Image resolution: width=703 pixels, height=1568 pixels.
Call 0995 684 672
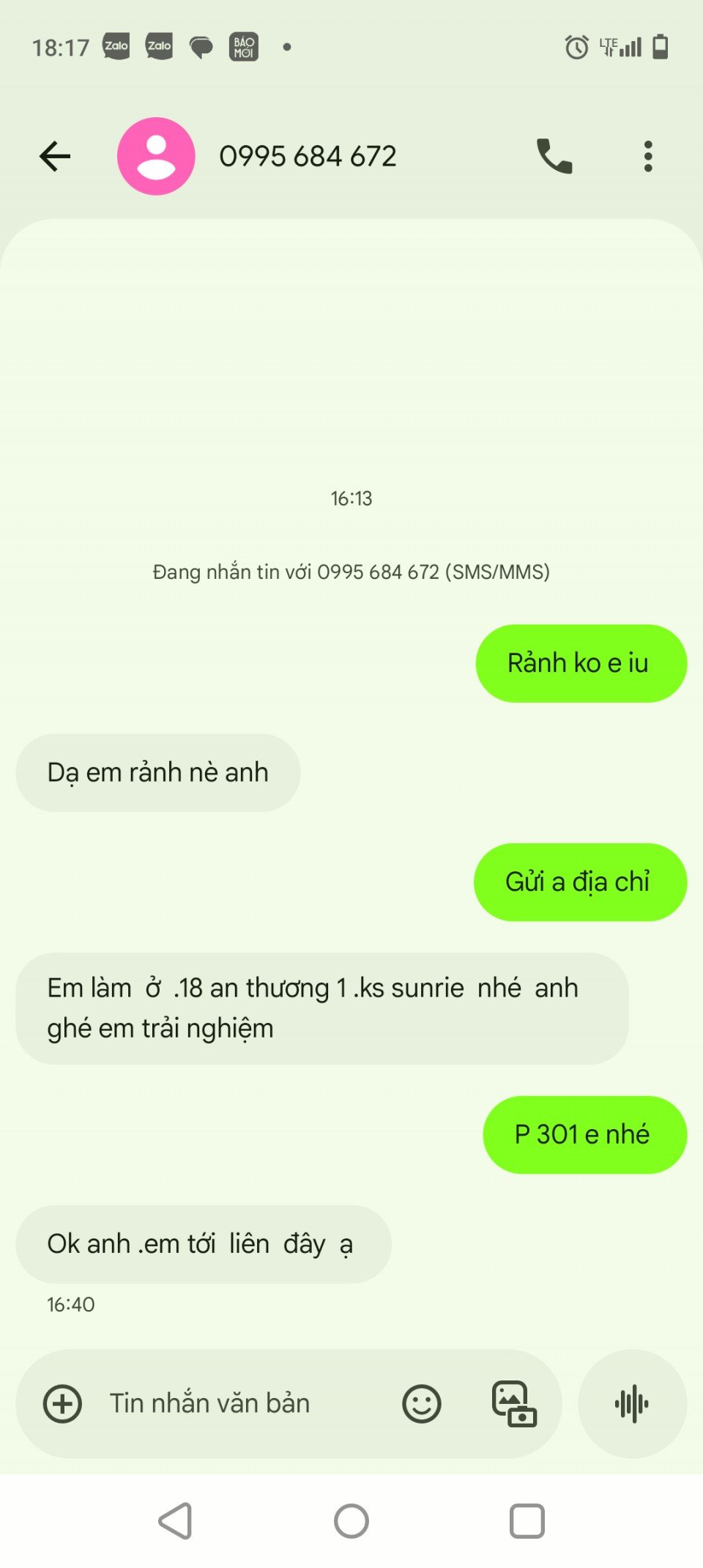(x=554, y=156)
